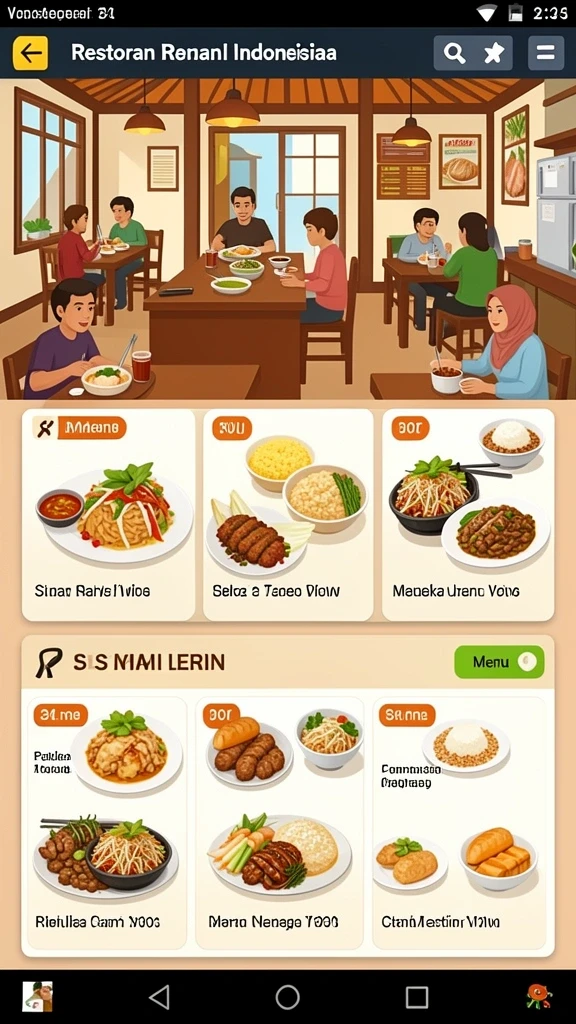The image size is (576, 1024).
Task: Open the 'Marno Nenage' menu item card
Action: (280, 823)
